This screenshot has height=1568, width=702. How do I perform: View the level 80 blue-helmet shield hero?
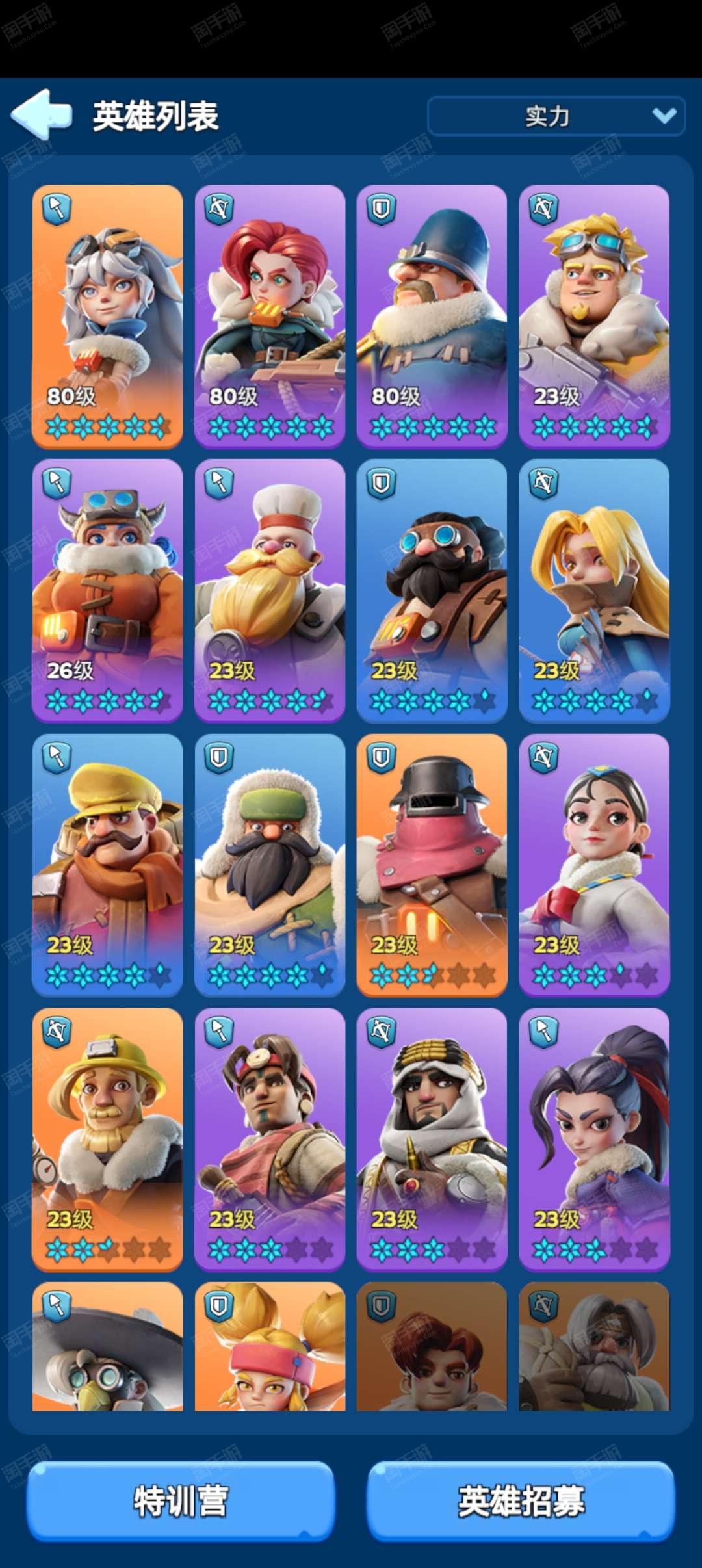click(432, 317)
